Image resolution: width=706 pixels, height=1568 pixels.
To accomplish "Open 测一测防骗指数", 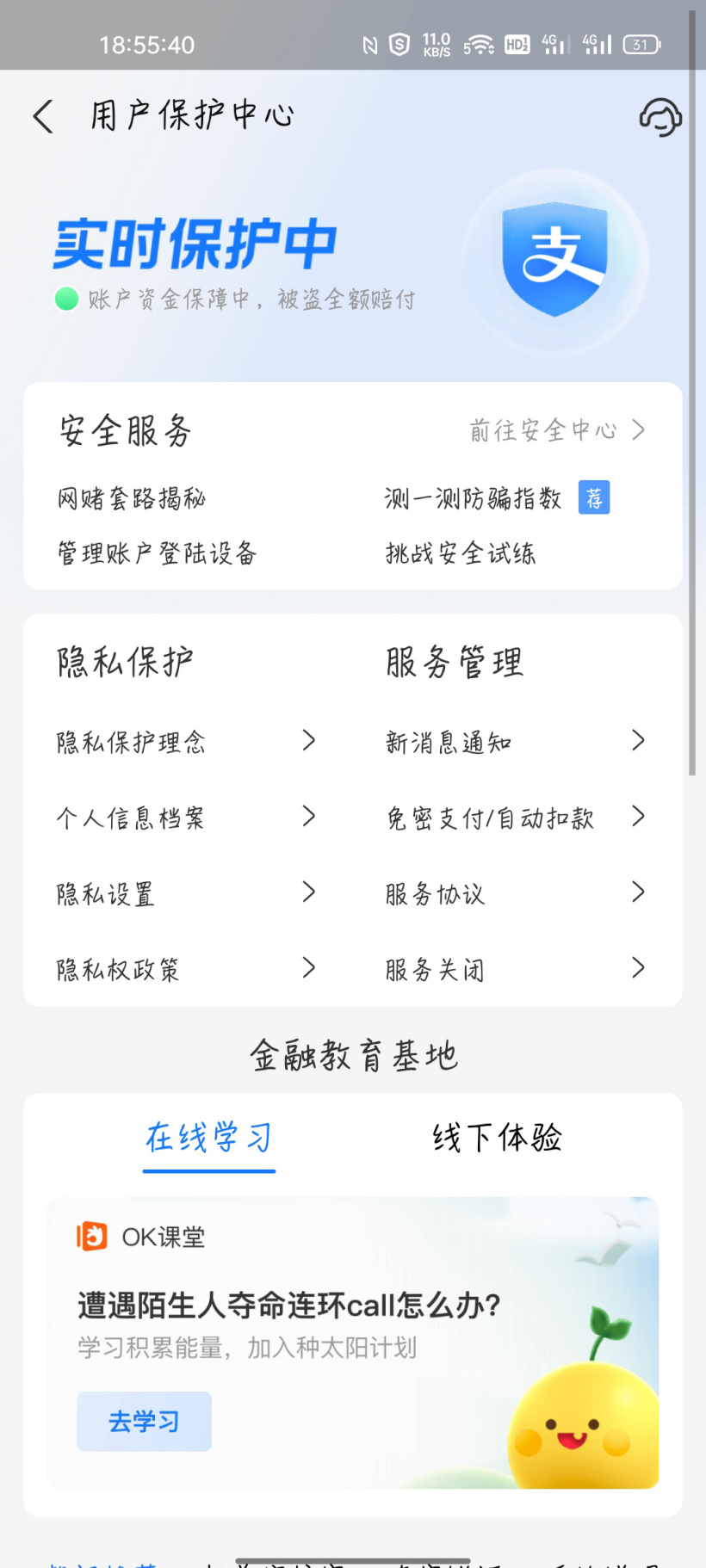I will (474, 498).
